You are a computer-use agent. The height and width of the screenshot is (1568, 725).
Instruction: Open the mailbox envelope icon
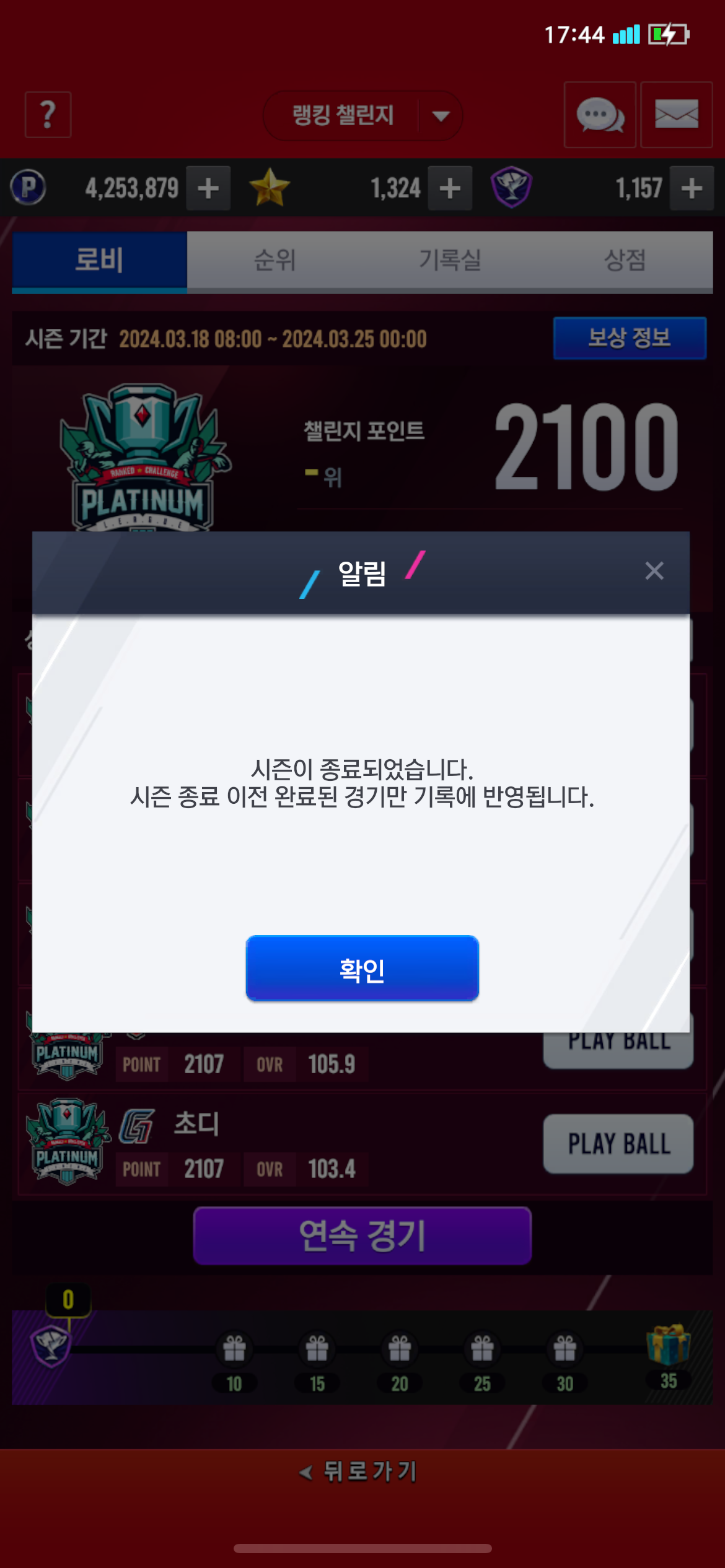[676, 115]
